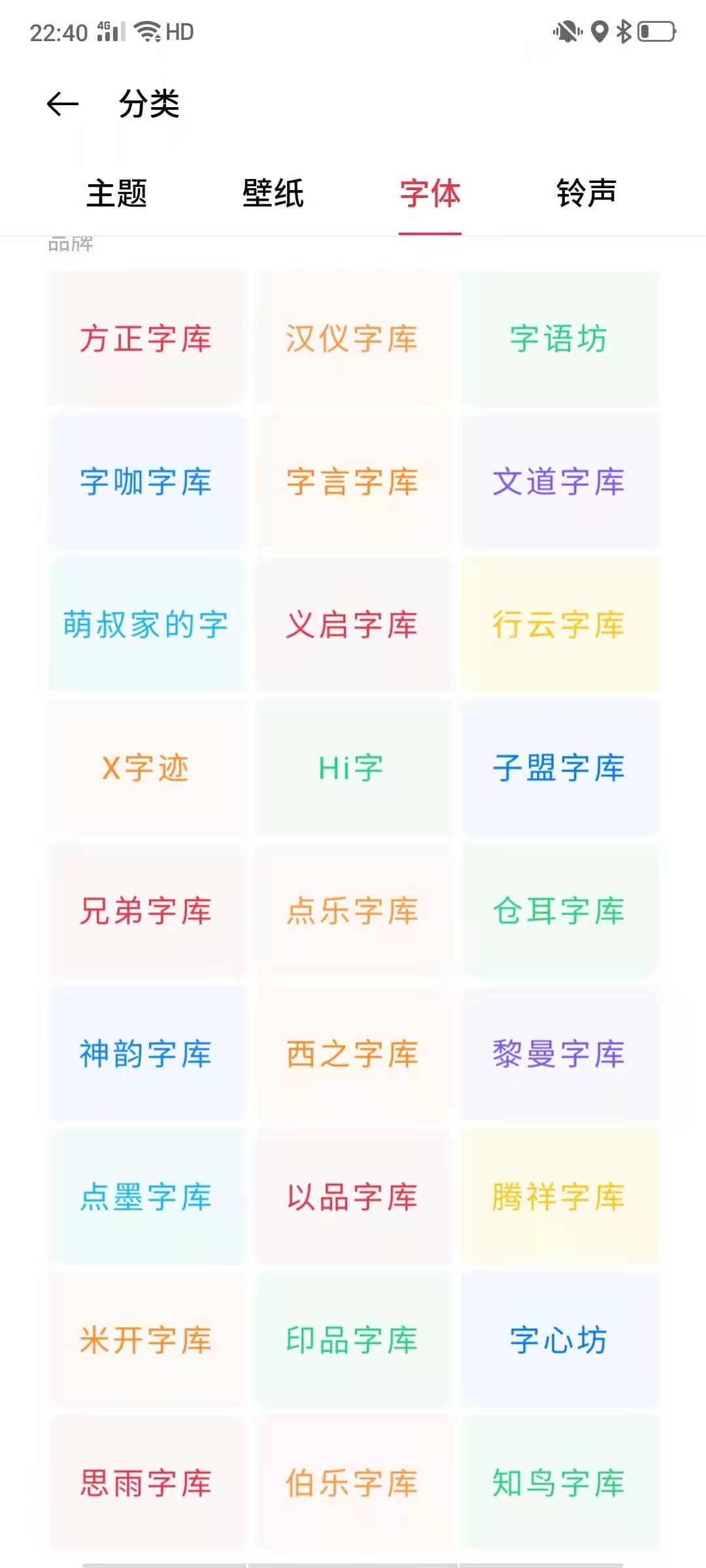Switch to the 主题 tab
706x1568 pixels.
117,194
